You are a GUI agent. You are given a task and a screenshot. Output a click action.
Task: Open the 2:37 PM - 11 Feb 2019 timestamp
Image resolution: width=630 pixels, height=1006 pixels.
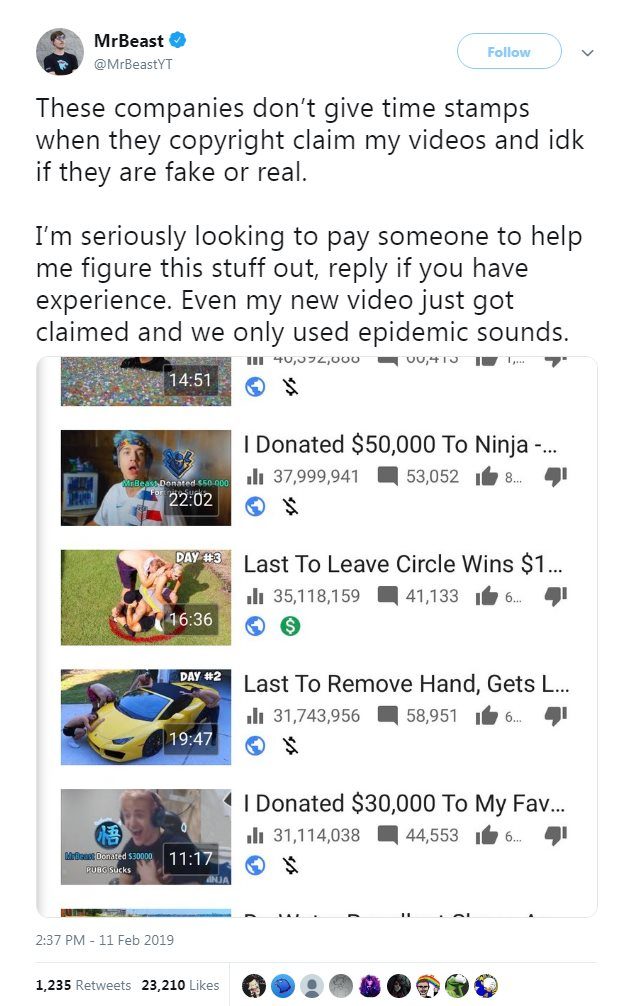point(104,940)
